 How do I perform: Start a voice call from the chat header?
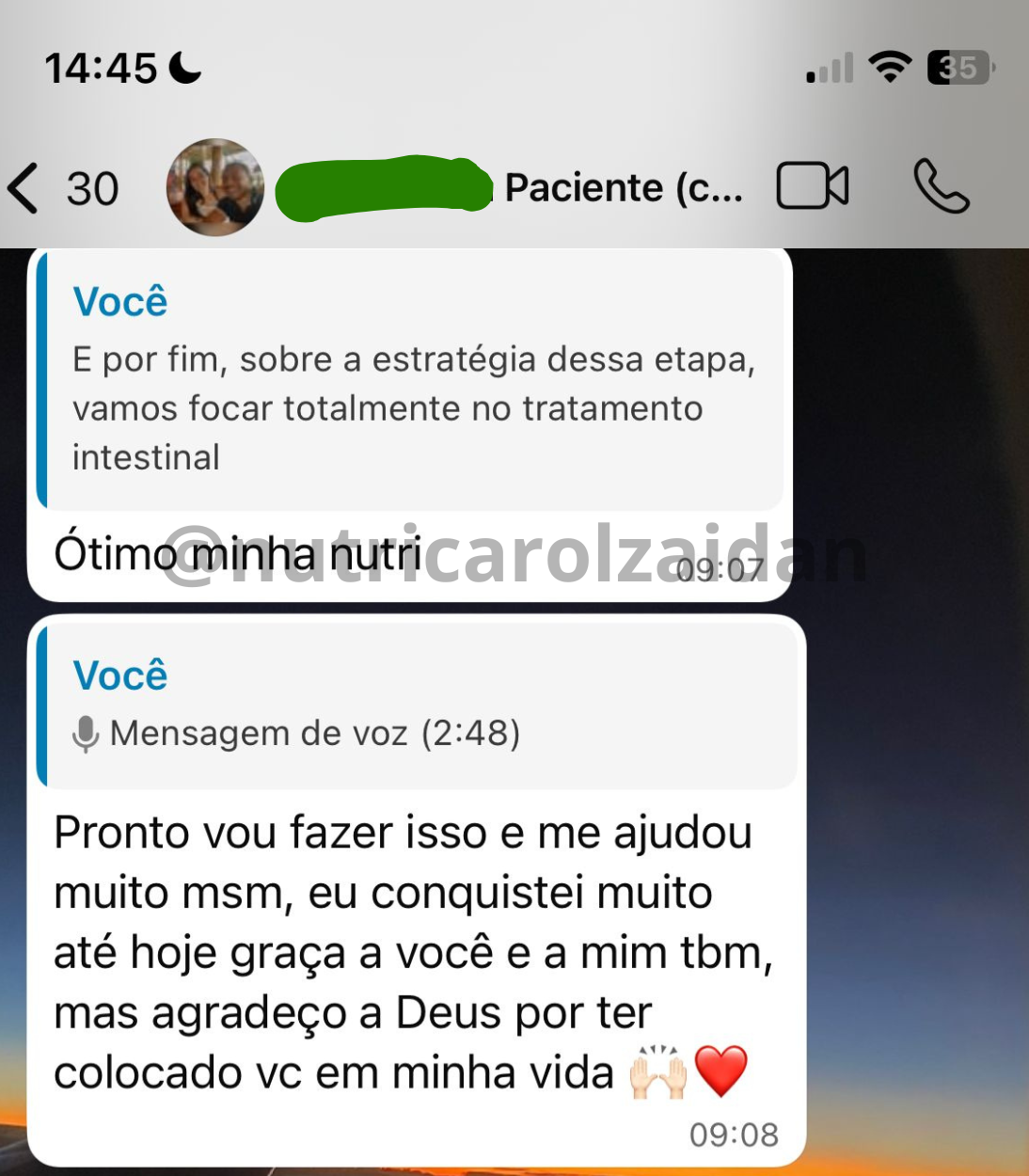coord(941,187)
